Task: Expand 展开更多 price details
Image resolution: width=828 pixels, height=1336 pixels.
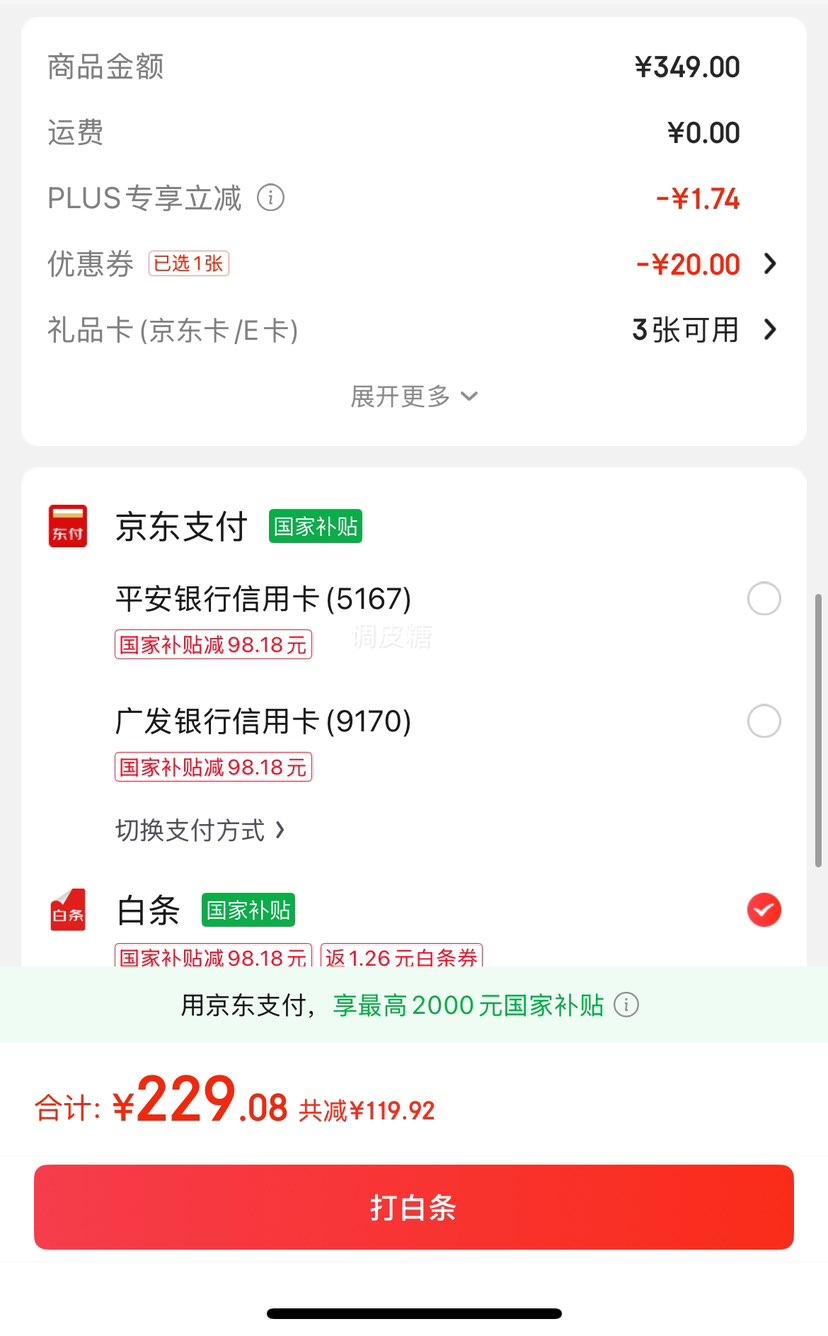Action: (413, 396)
